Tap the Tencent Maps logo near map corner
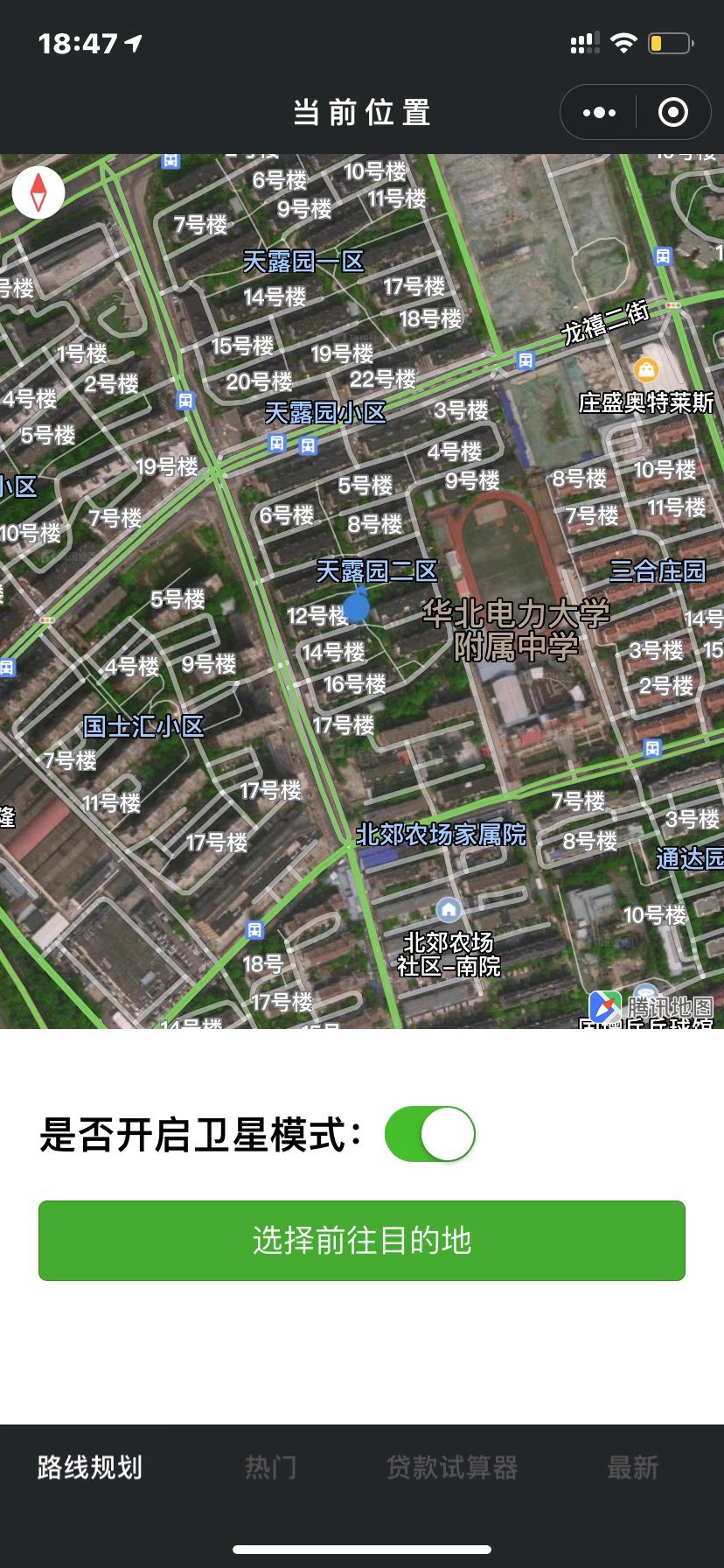The width and height of the screenshot is (724, 1568). pos(606,1004)
